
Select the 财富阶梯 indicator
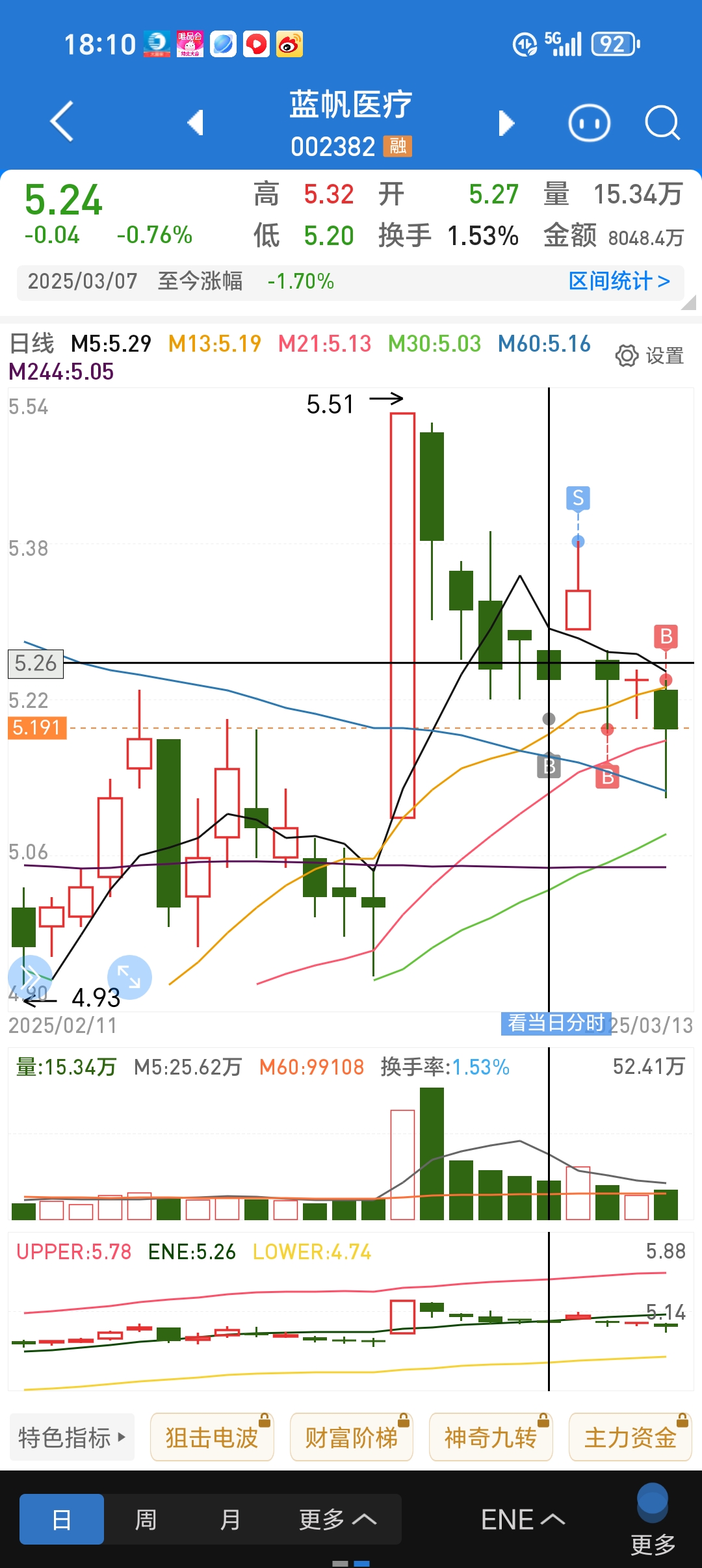pos(351,1437)
